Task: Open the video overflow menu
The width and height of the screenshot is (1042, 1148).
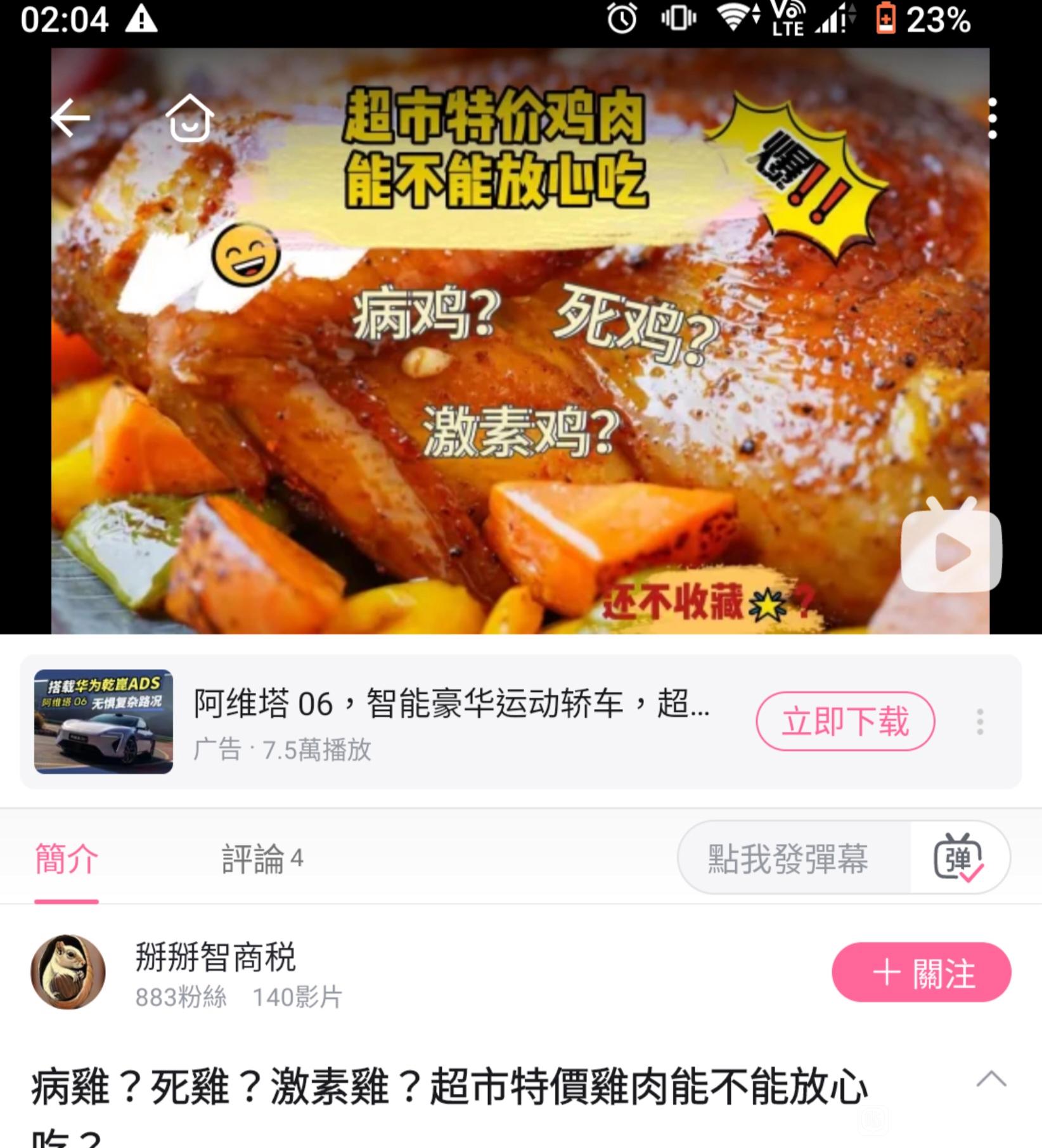Action: click(x=992, y=118)
